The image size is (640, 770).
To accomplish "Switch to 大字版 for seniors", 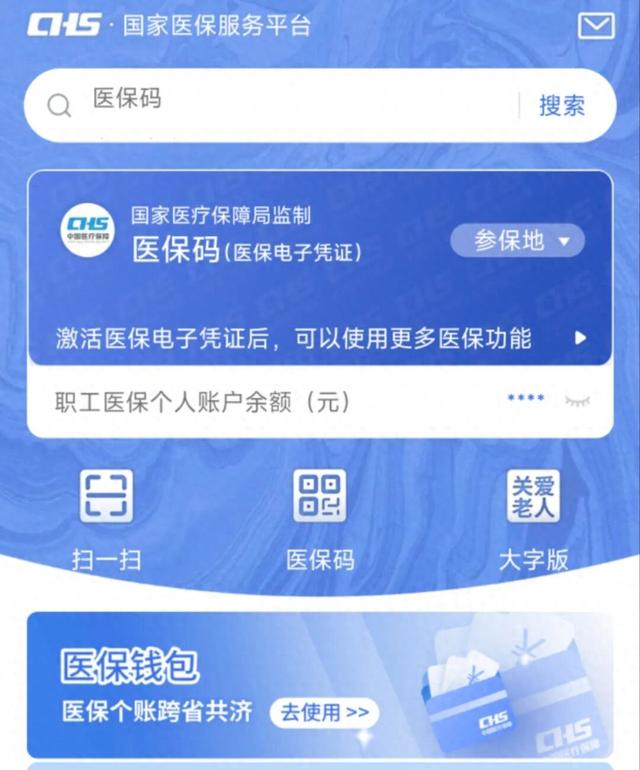I will pyautogui.click(x=533, y=521).
